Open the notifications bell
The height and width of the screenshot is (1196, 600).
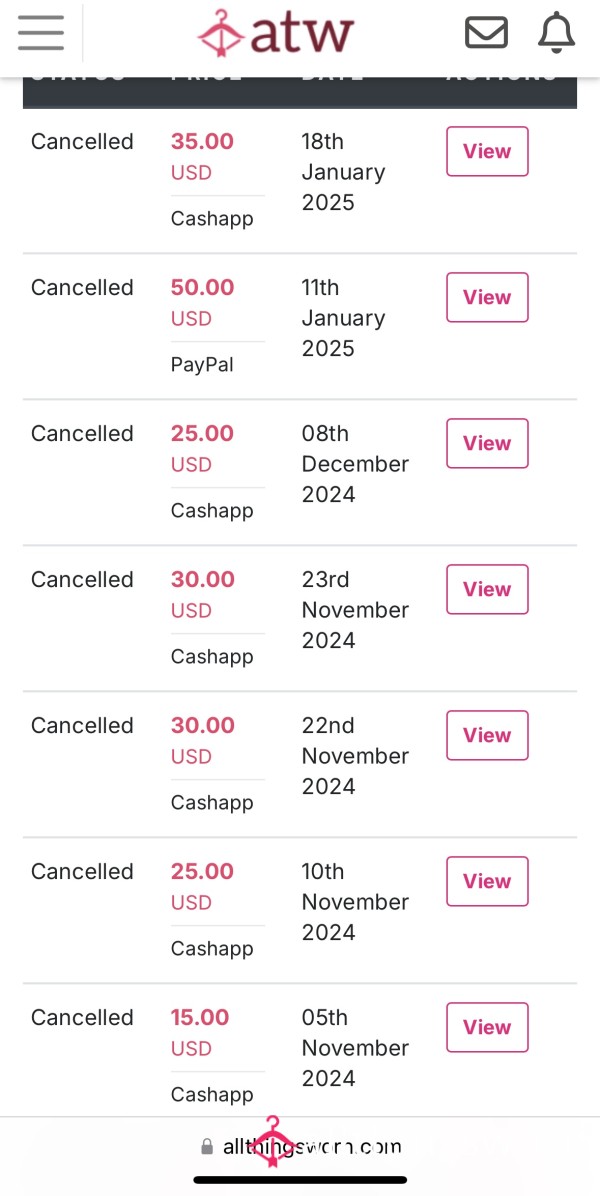point(557,33)
